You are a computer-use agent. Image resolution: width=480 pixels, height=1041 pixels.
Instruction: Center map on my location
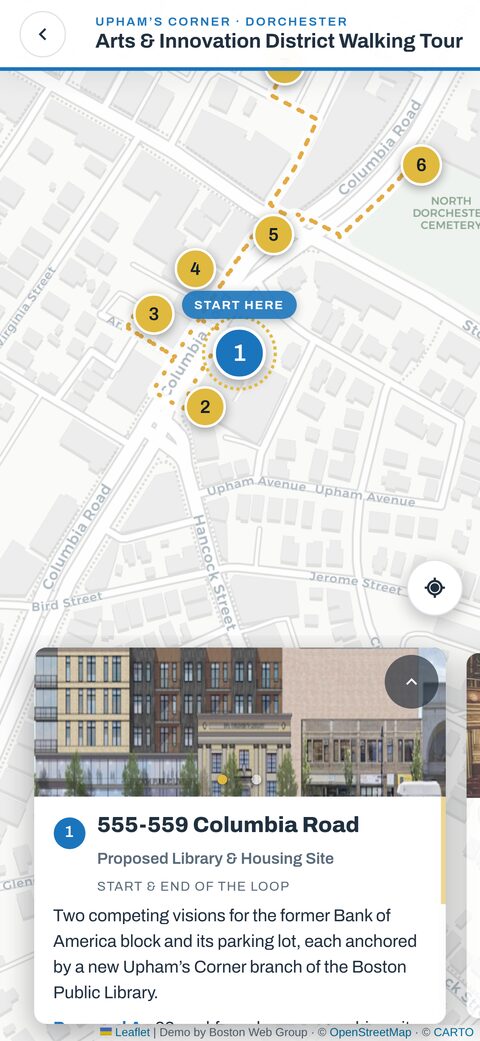pyautogui.click(x=435, y=588)
